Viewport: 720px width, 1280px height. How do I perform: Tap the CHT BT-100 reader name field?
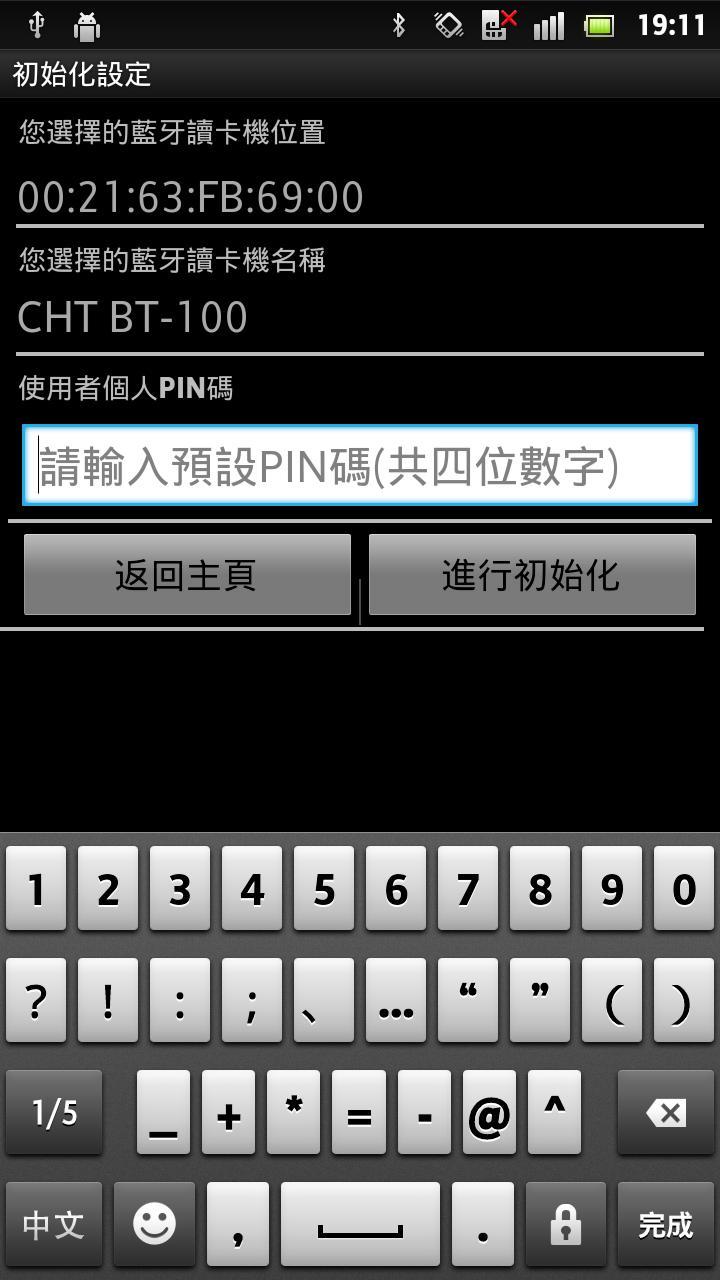coord(359,317)
